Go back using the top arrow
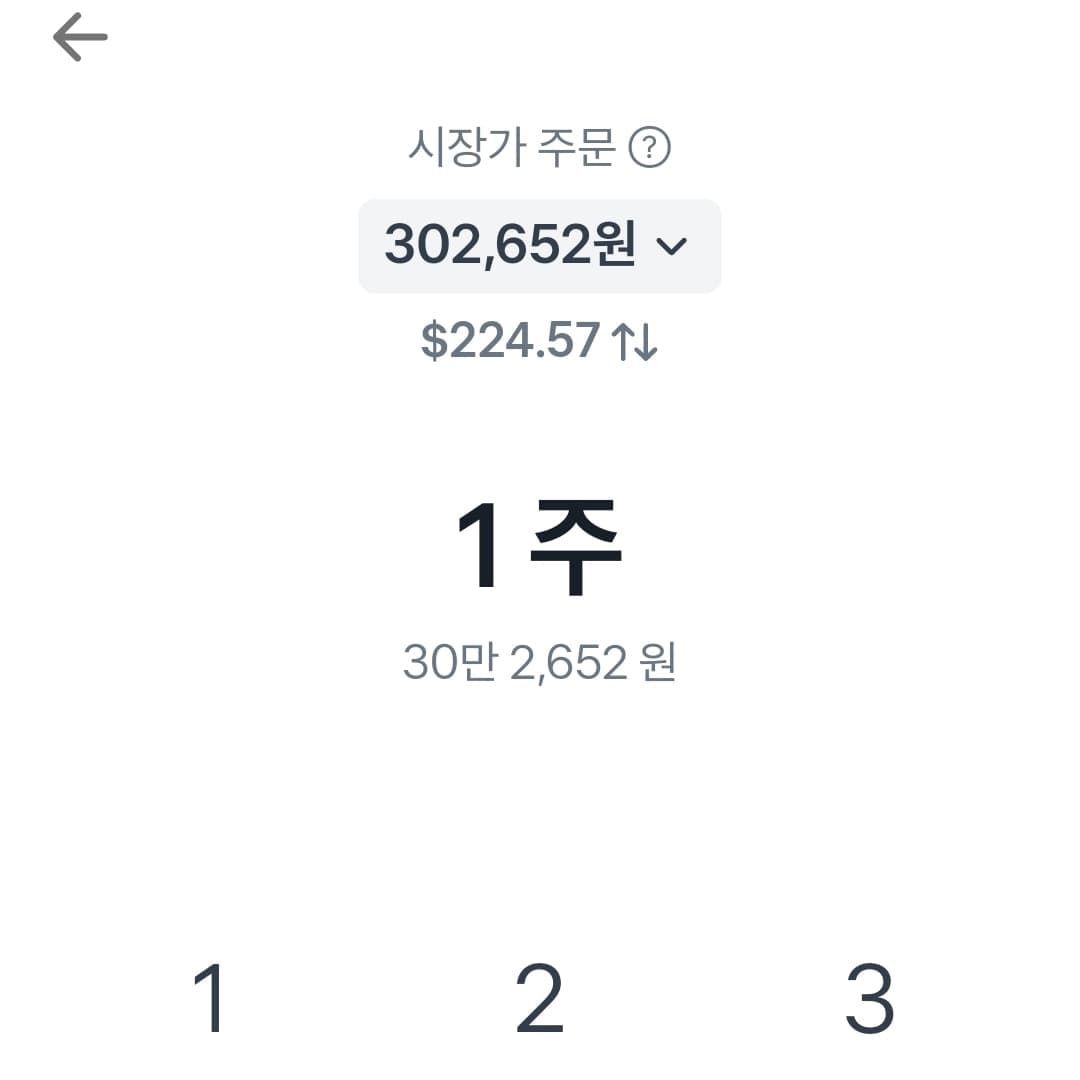1080x1080 pixels. (80, 38)
